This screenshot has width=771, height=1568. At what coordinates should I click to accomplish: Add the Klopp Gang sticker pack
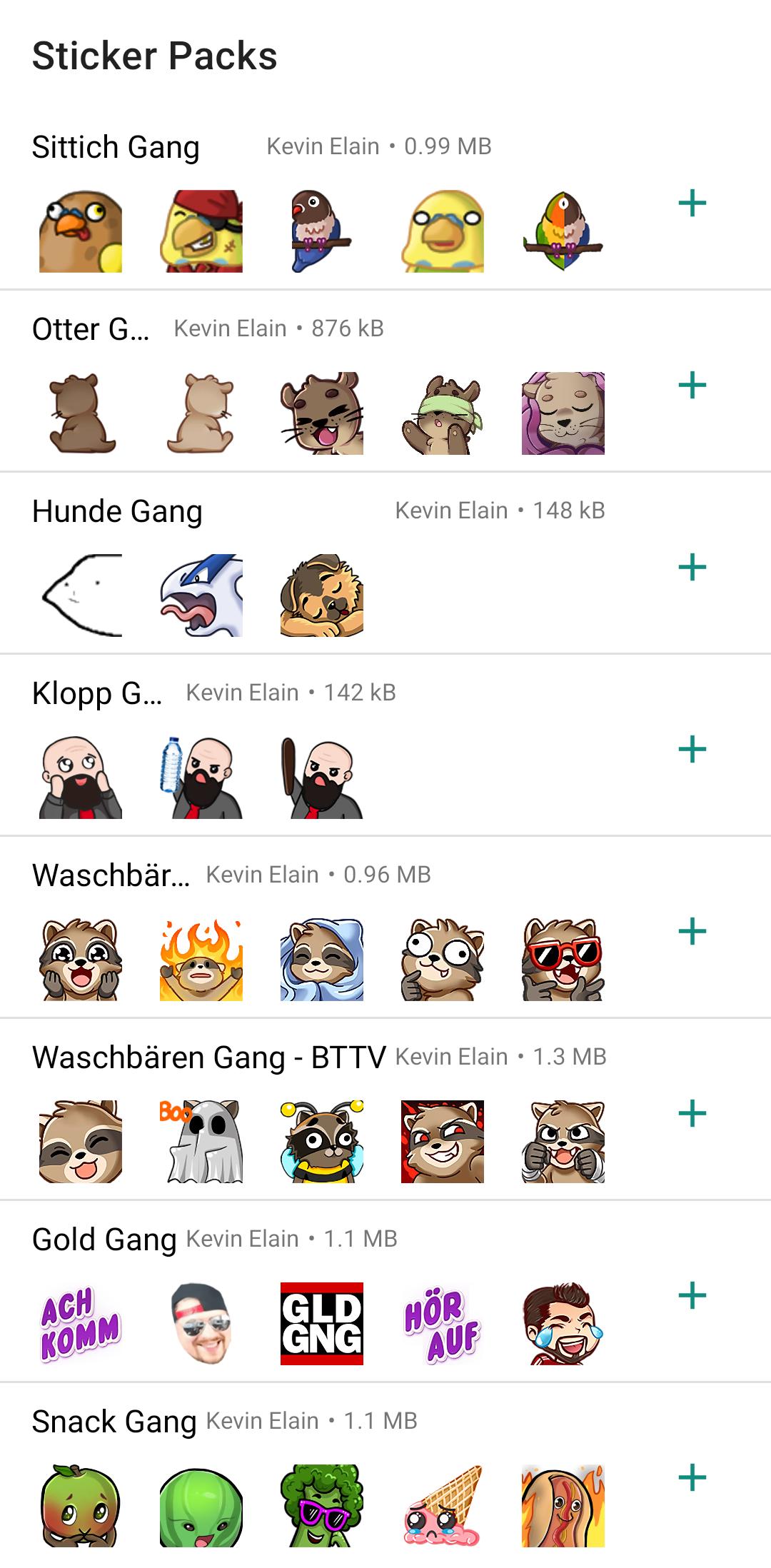tap(692, 750)
